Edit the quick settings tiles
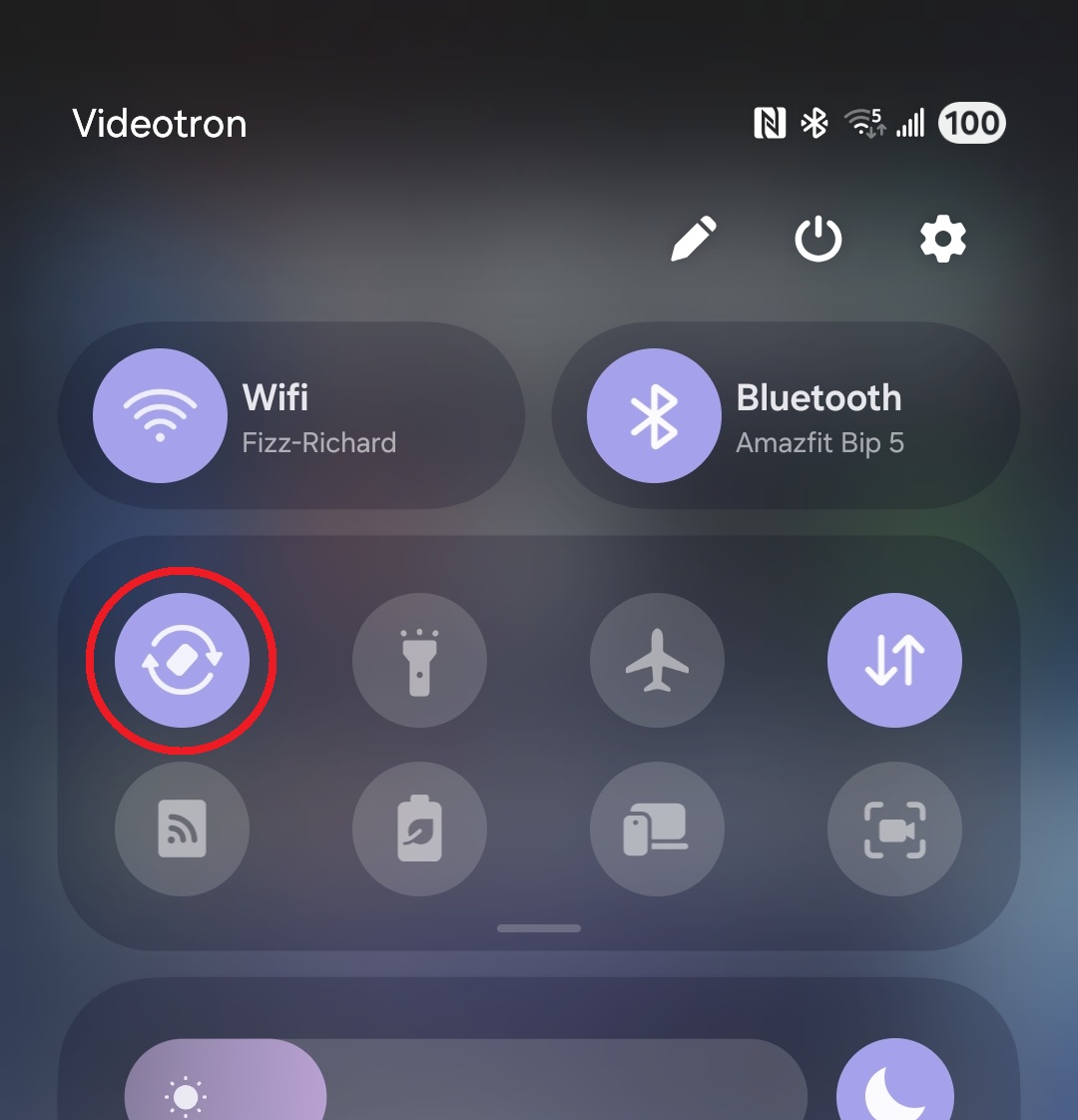This screenshot has height=1120, width=1078. pos(694,240)
